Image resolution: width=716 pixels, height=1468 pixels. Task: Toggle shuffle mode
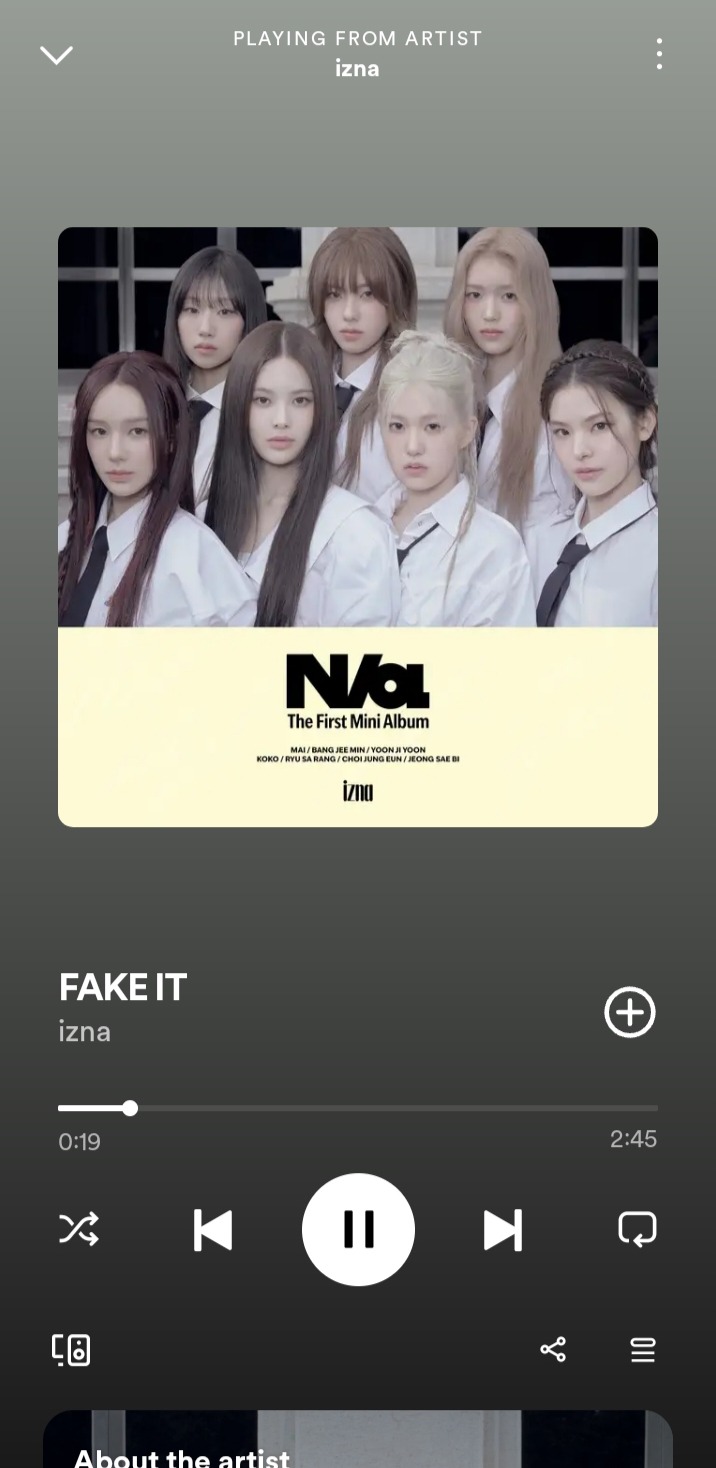click(x=79, y=1229)
